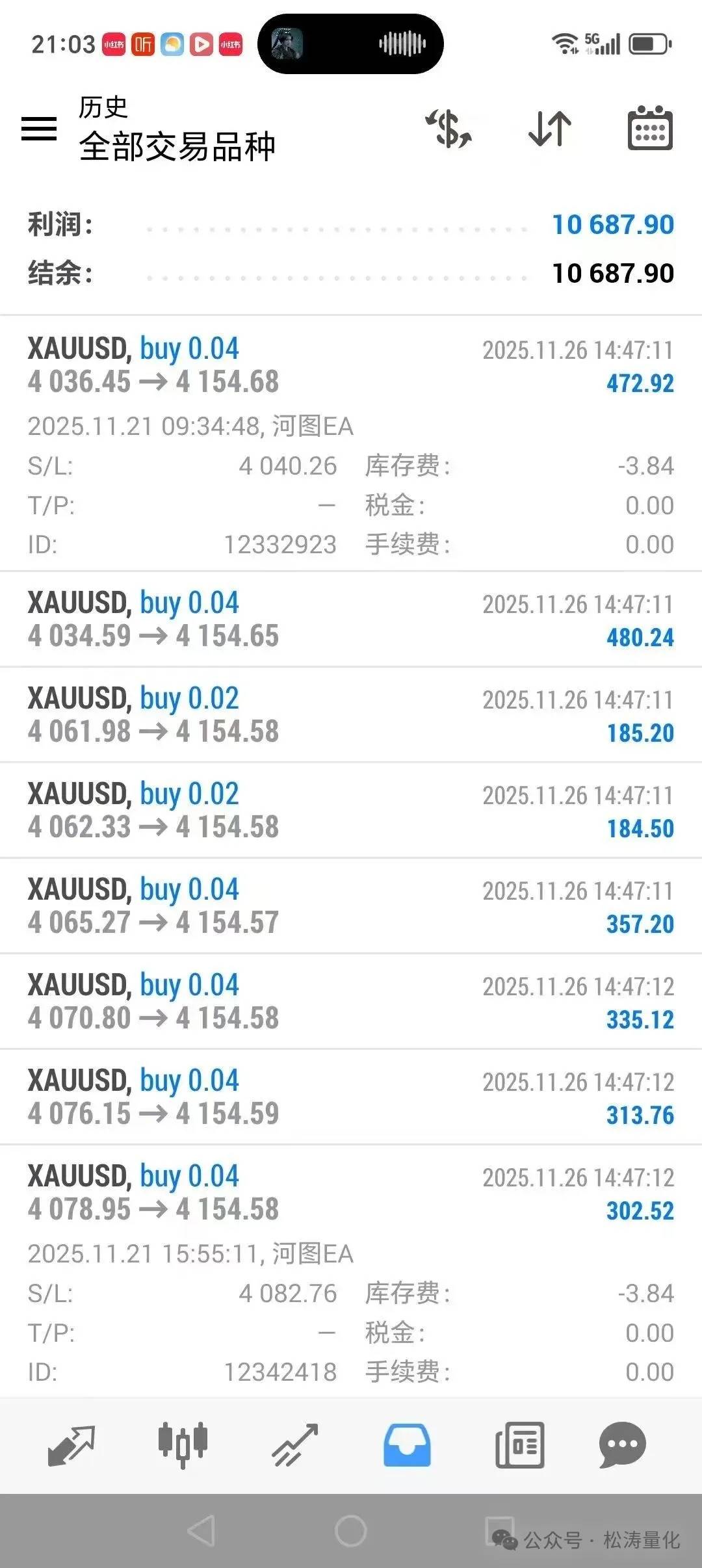Expand the XAUUSD trade opened at 4 076.15
The height and width of the screenshot is (1568, 702).
[x=351, y=1097]
